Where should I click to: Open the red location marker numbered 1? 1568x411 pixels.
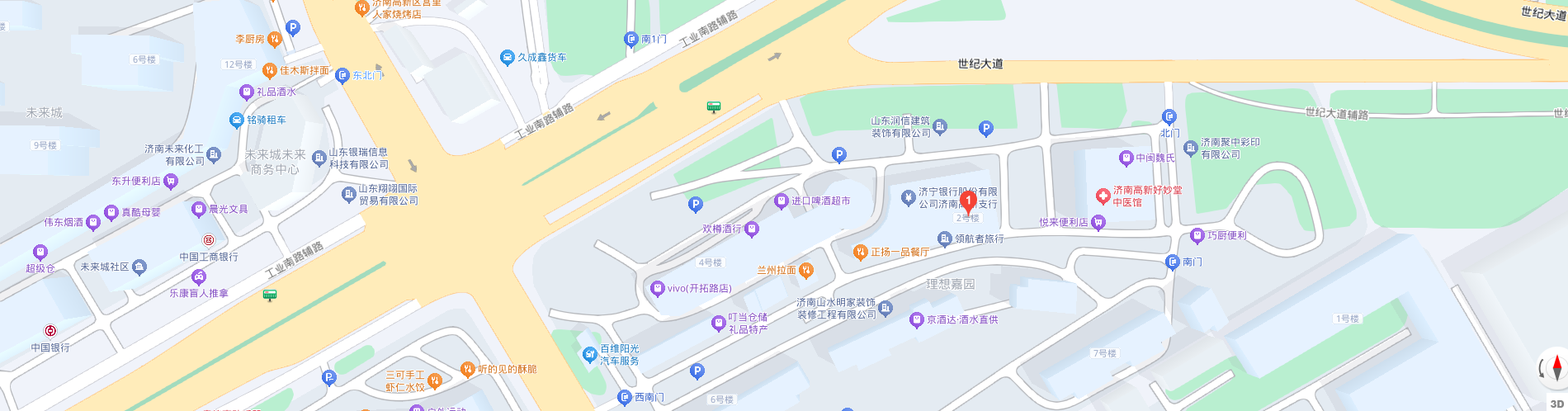coord(968,201)
